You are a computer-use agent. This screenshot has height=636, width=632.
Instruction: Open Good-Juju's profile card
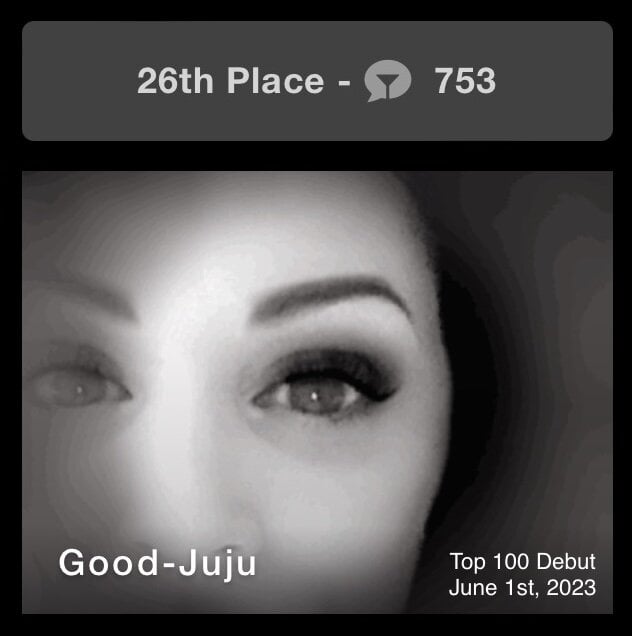(x=316, y=392)
